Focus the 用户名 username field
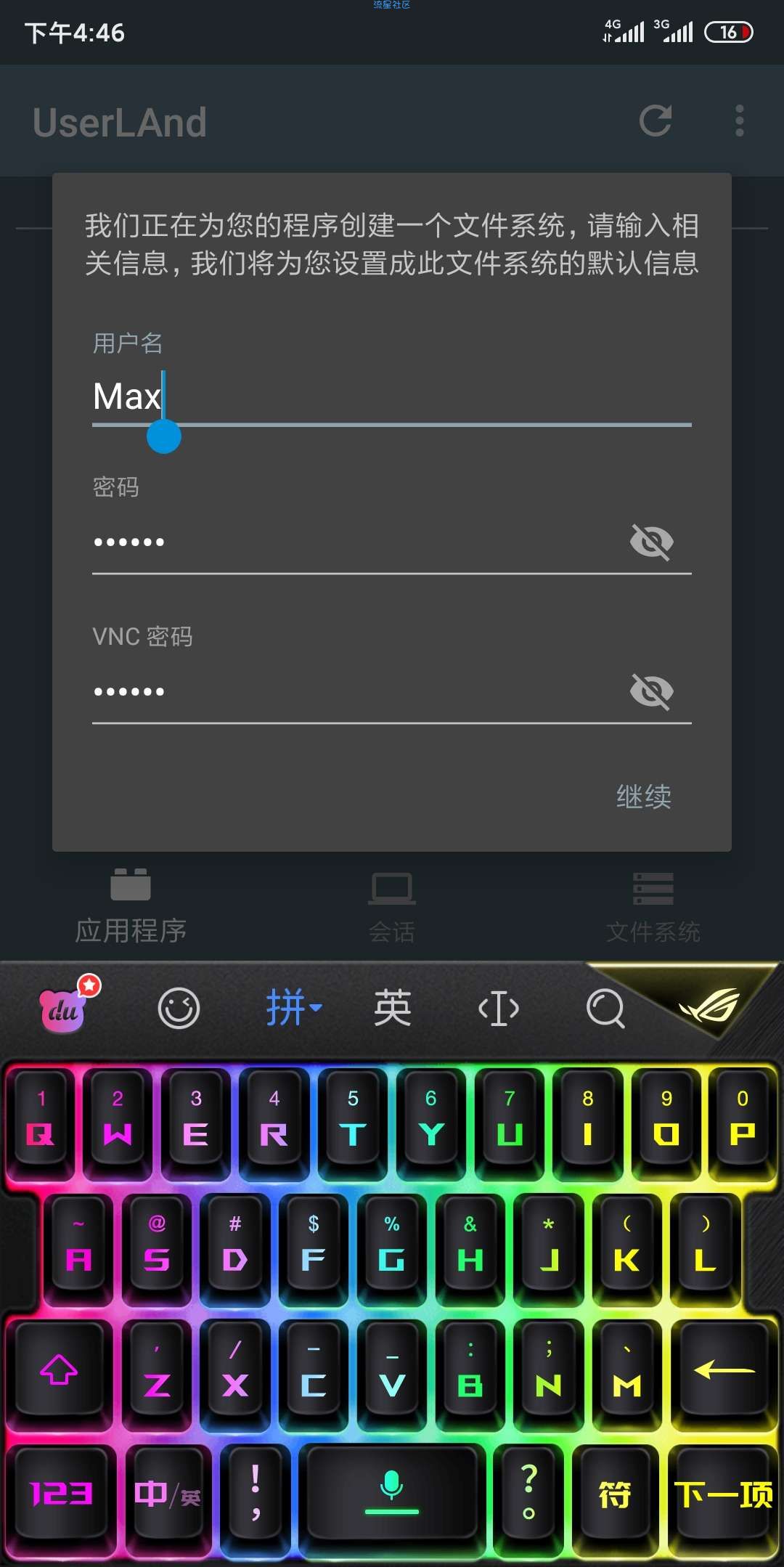Screen dimensions: 784x1567 (392, 397)
